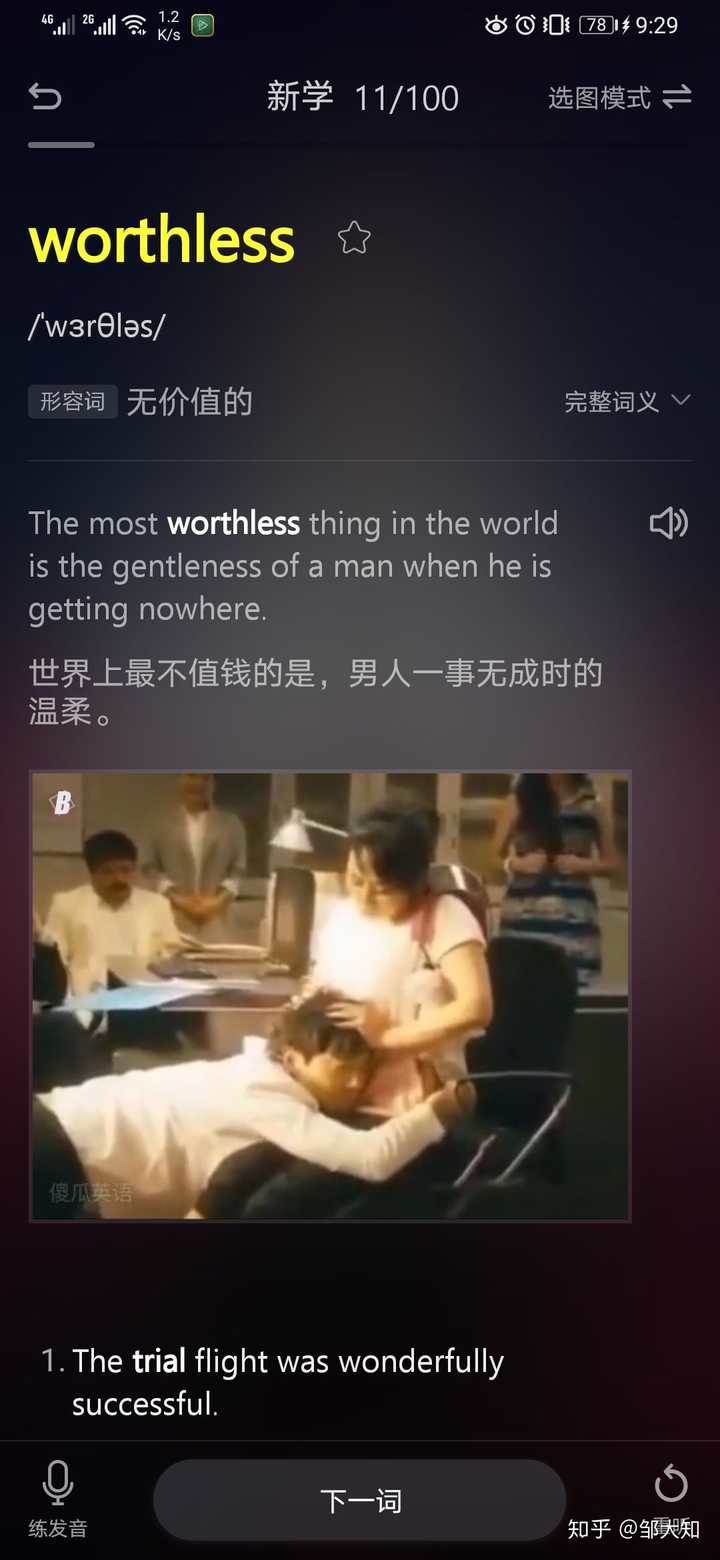720x1560 pixels.
Task: Switch to 选图模式 picture mode
Action: point(619,98)
